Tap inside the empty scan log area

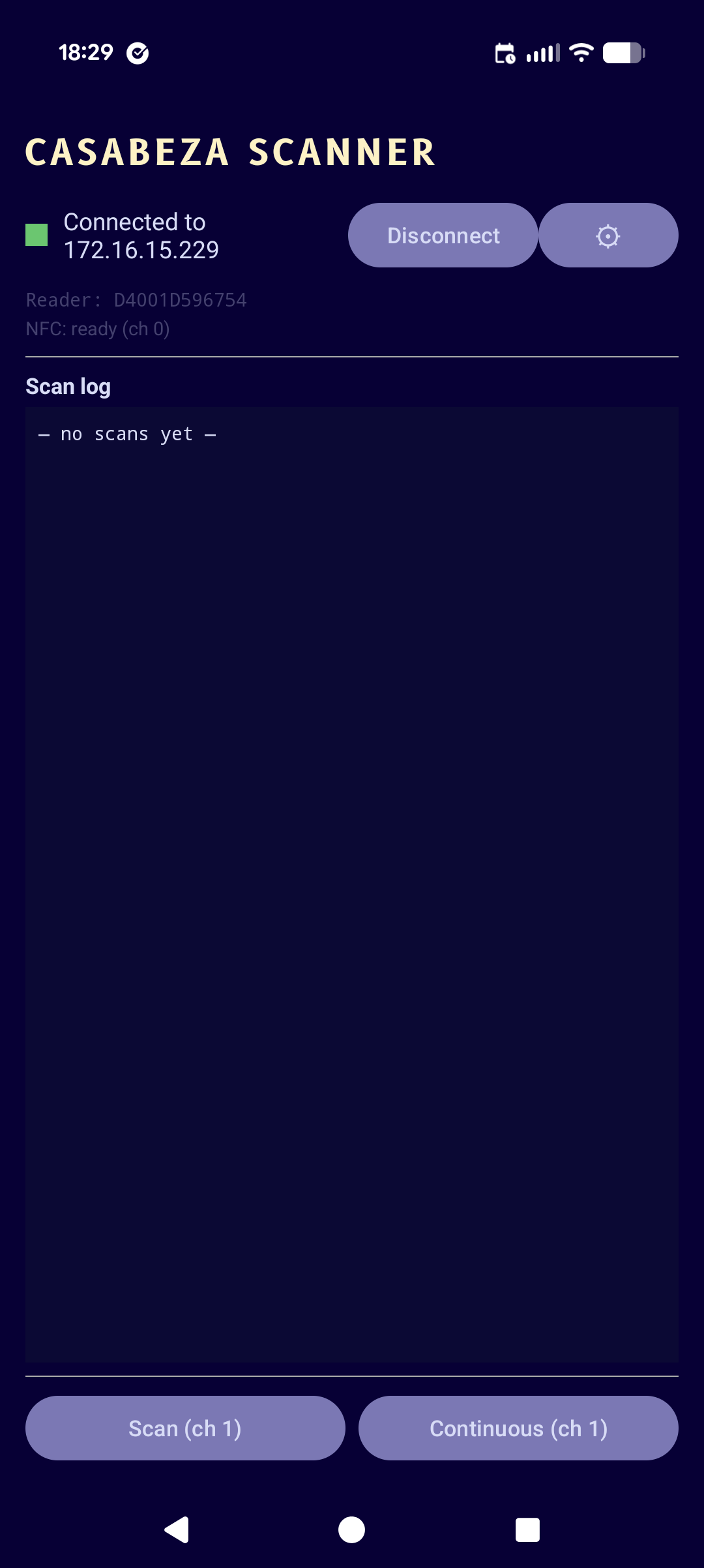[352, 848]
